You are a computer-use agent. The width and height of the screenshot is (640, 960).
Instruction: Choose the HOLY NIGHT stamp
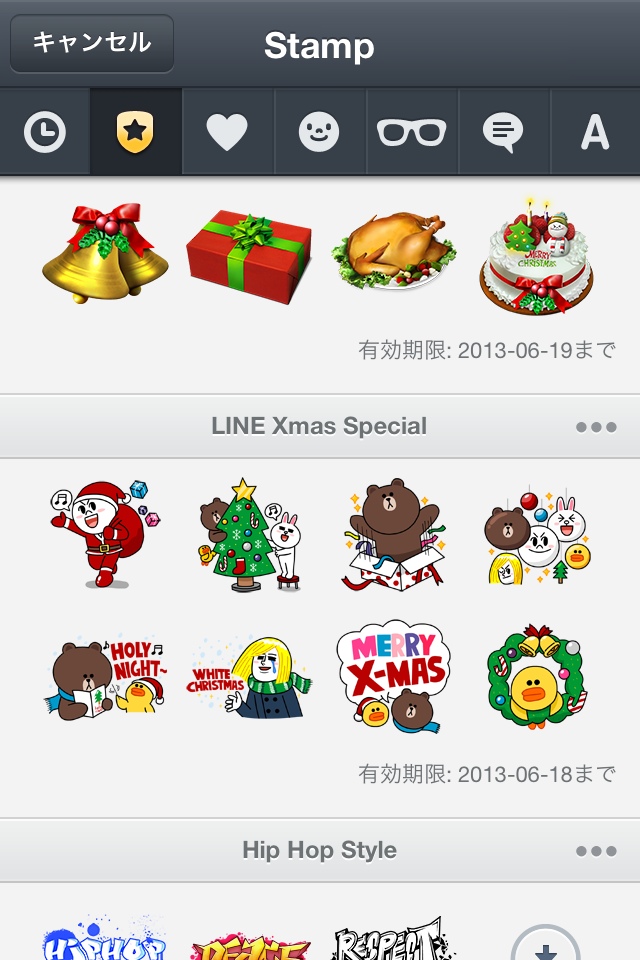105,677
